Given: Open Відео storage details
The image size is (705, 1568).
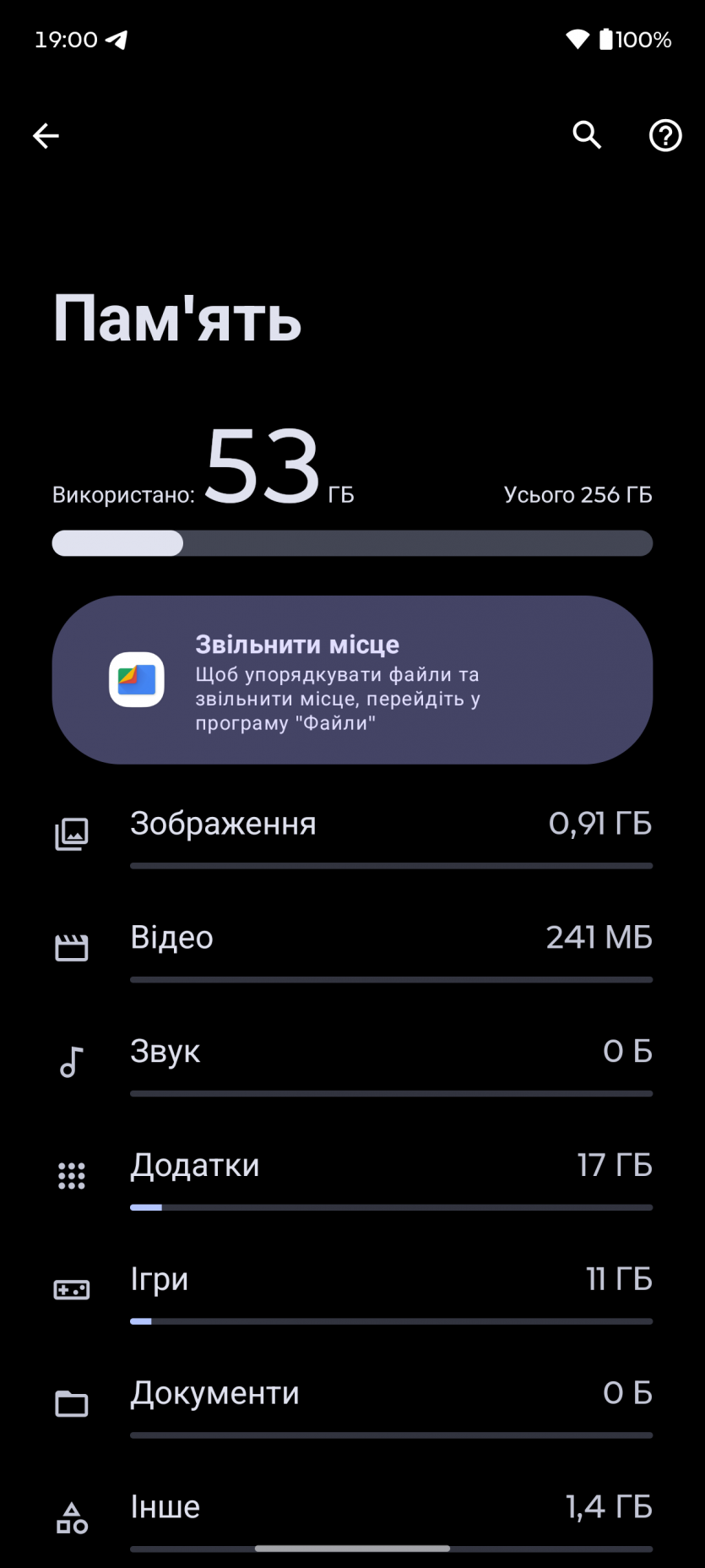Looking at the screenshot, I should tap(352, 946).
